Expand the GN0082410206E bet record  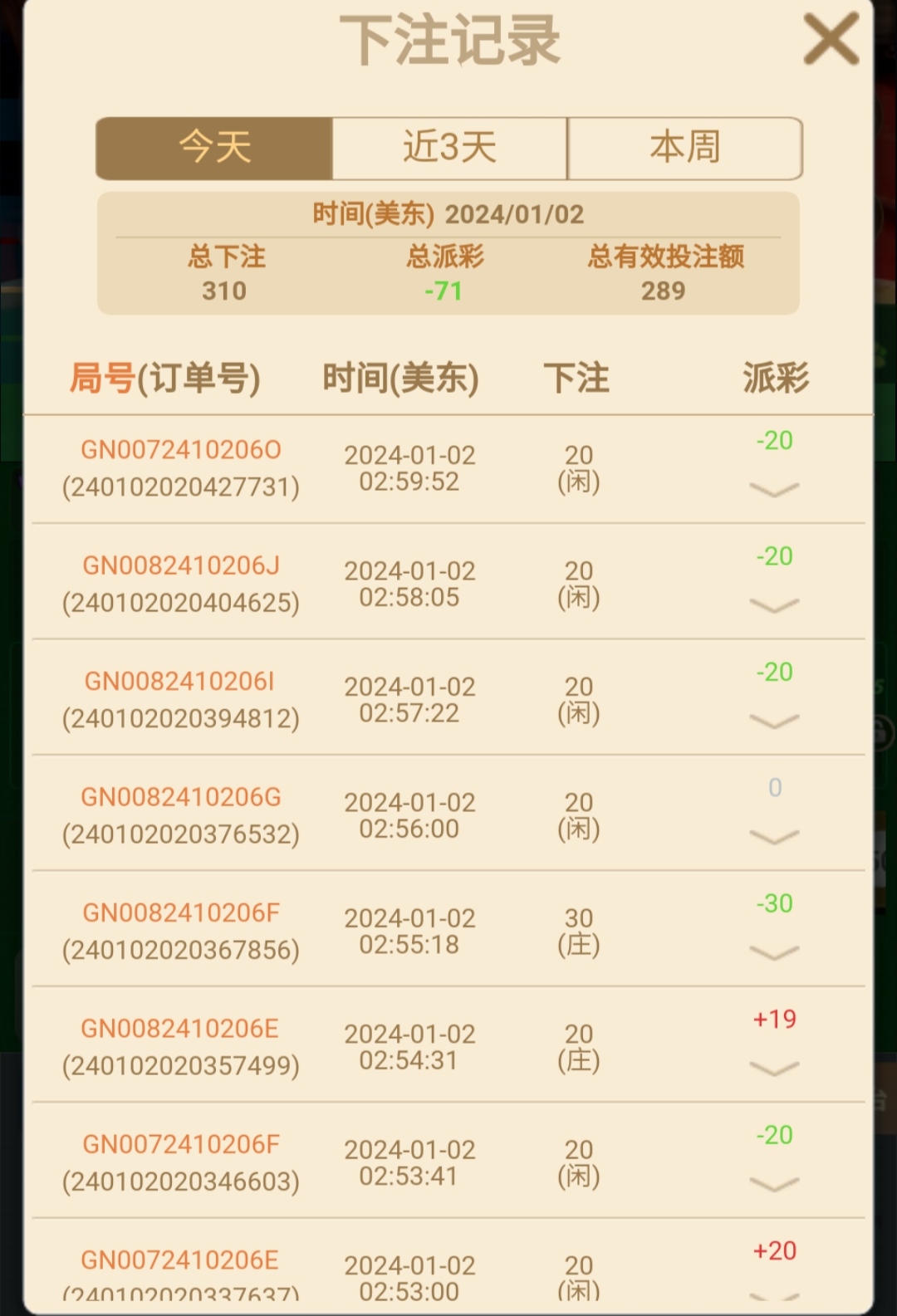[774, 1068]
